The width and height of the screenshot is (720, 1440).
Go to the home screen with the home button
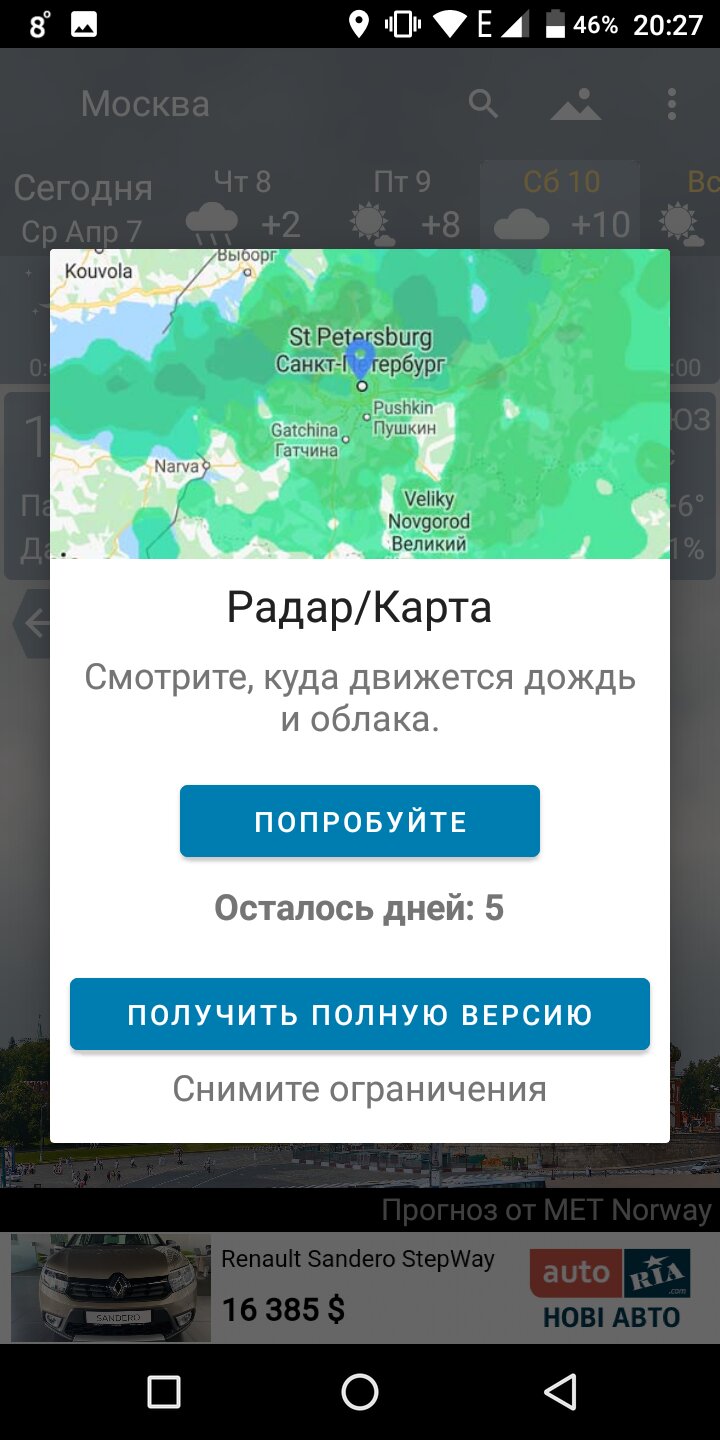click(360, 1391)
